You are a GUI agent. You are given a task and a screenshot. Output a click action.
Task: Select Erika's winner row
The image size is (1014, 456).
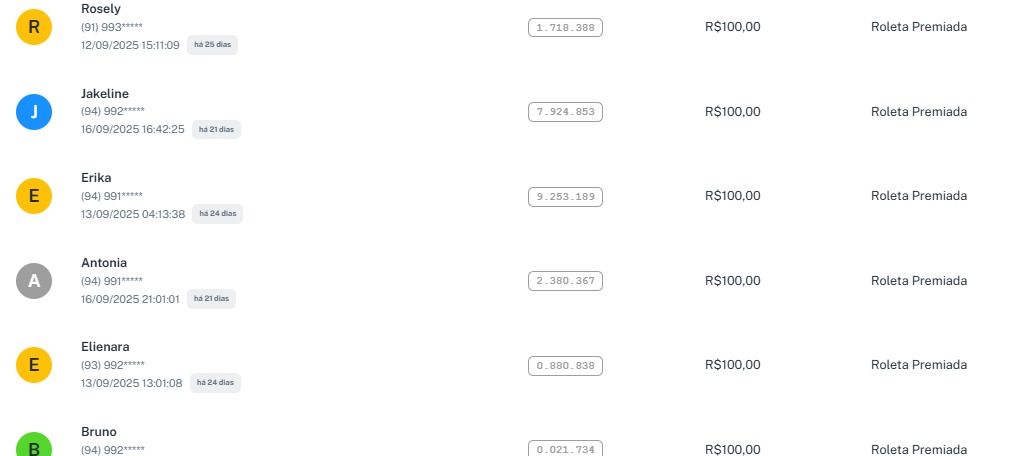96,178
